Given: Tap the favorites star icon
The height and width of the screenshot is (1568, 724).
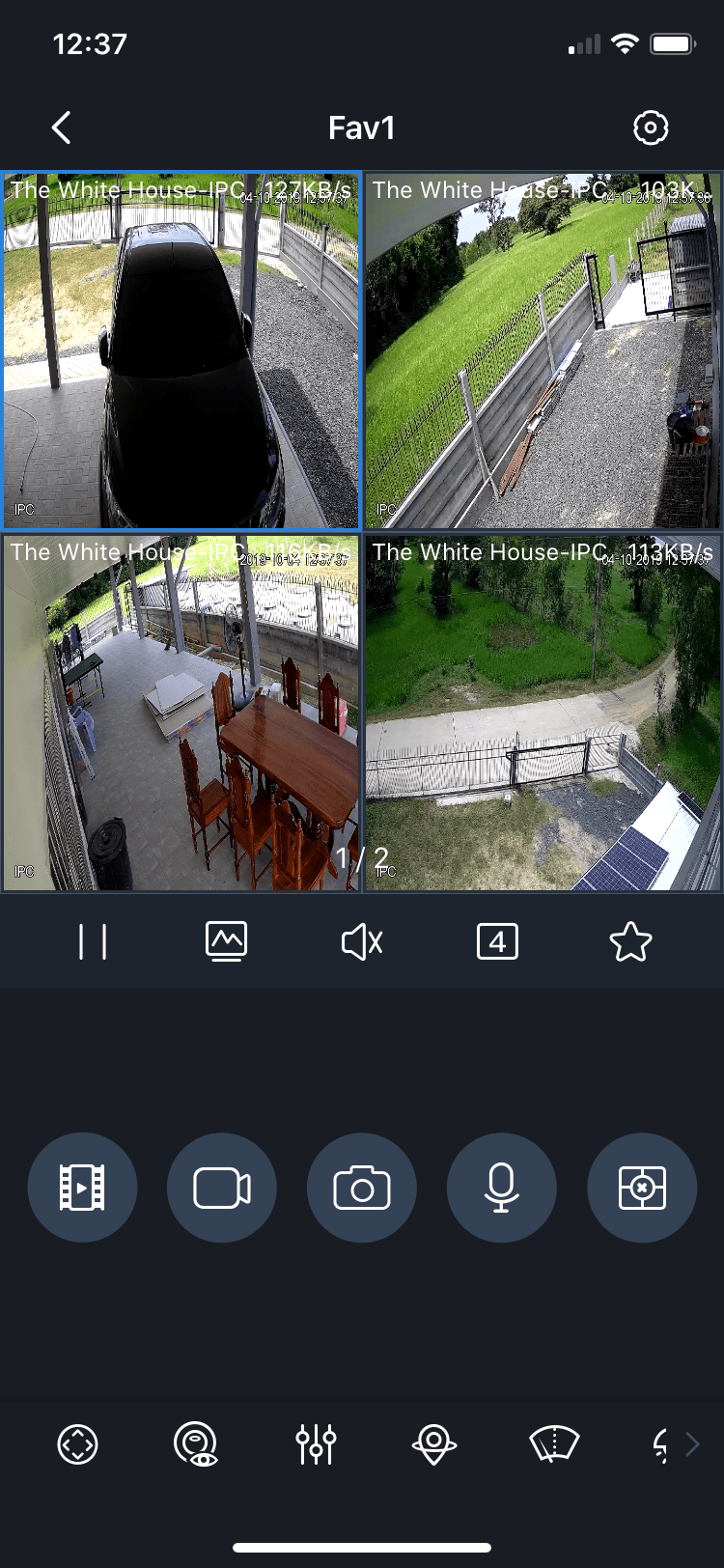Looking at the screenshot, I should coord(630,941).
